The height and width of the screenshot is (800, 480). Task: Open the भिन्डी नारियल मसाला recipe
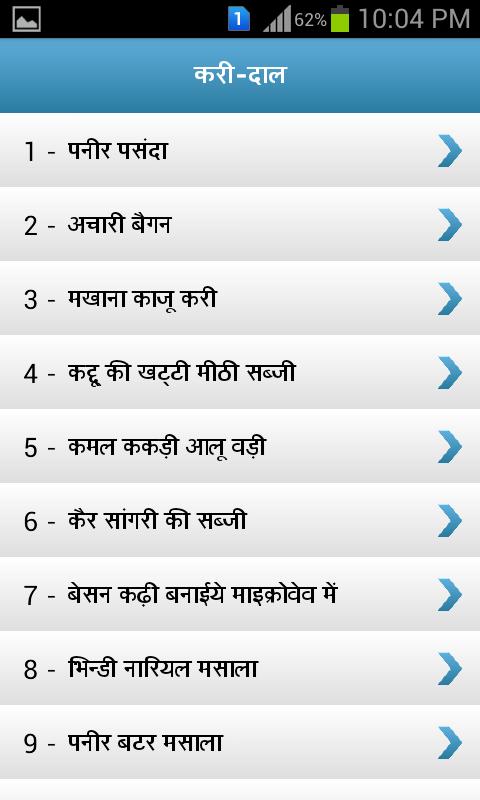(x=240, y=668)
